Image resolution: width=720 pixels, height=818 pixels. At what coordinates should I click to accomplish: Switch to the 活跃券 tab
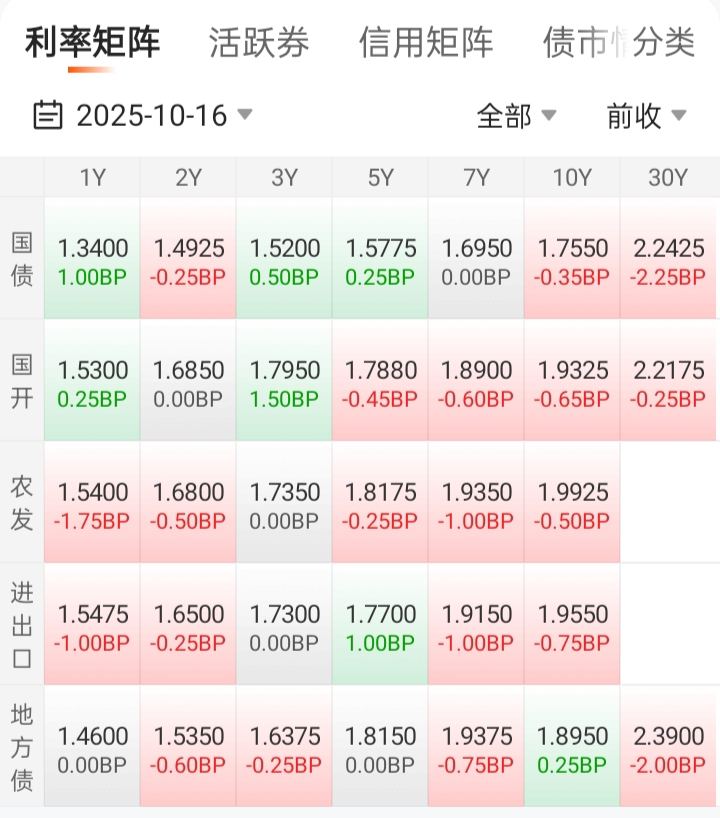(259, 43)
